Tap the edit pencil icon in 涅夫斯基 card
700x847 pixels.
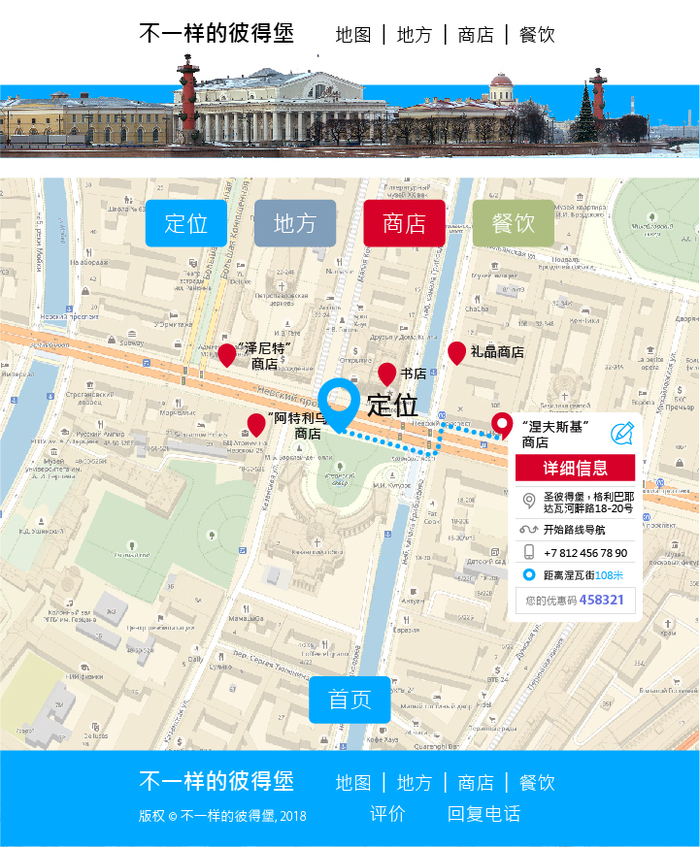point(622,434)
